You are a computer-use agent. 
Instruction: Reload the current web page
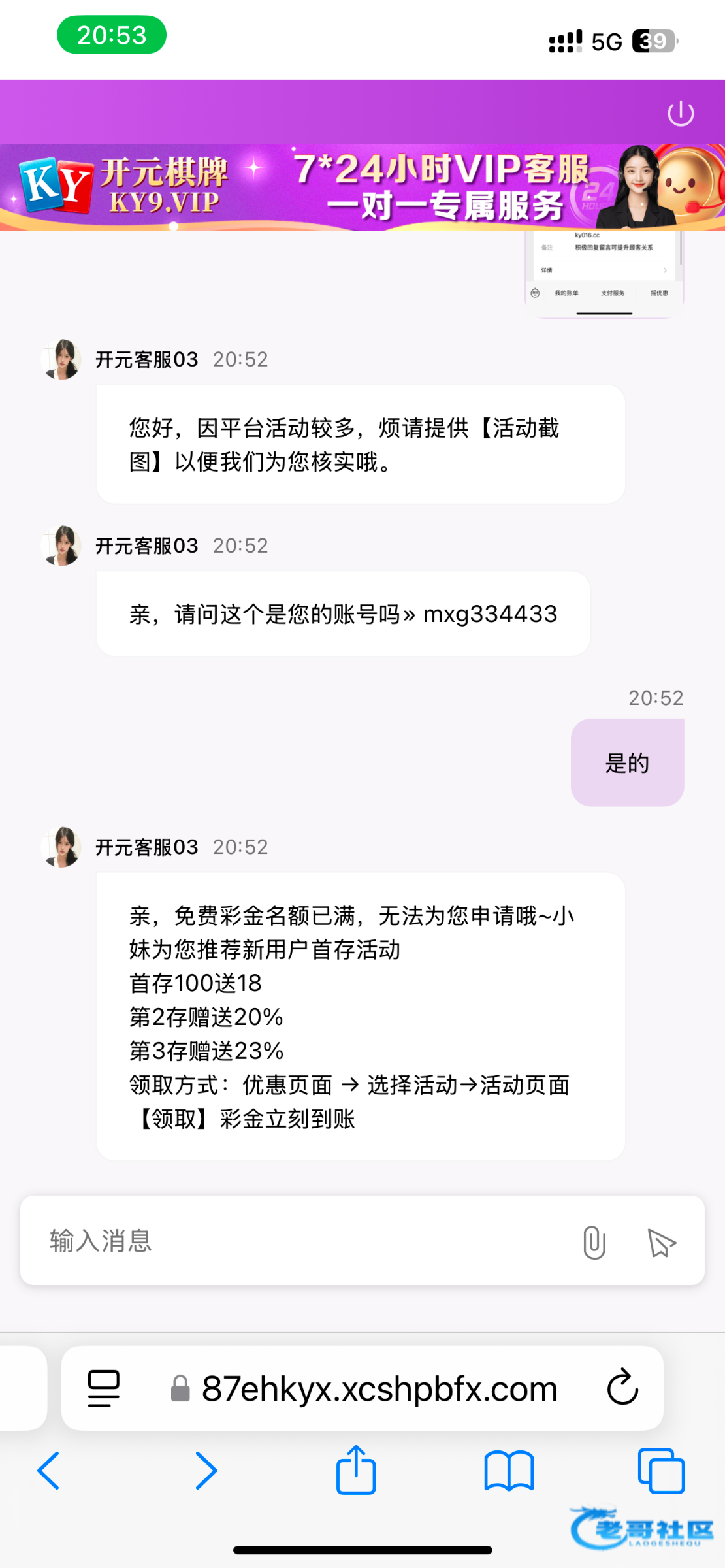[x=622, y=1388]
